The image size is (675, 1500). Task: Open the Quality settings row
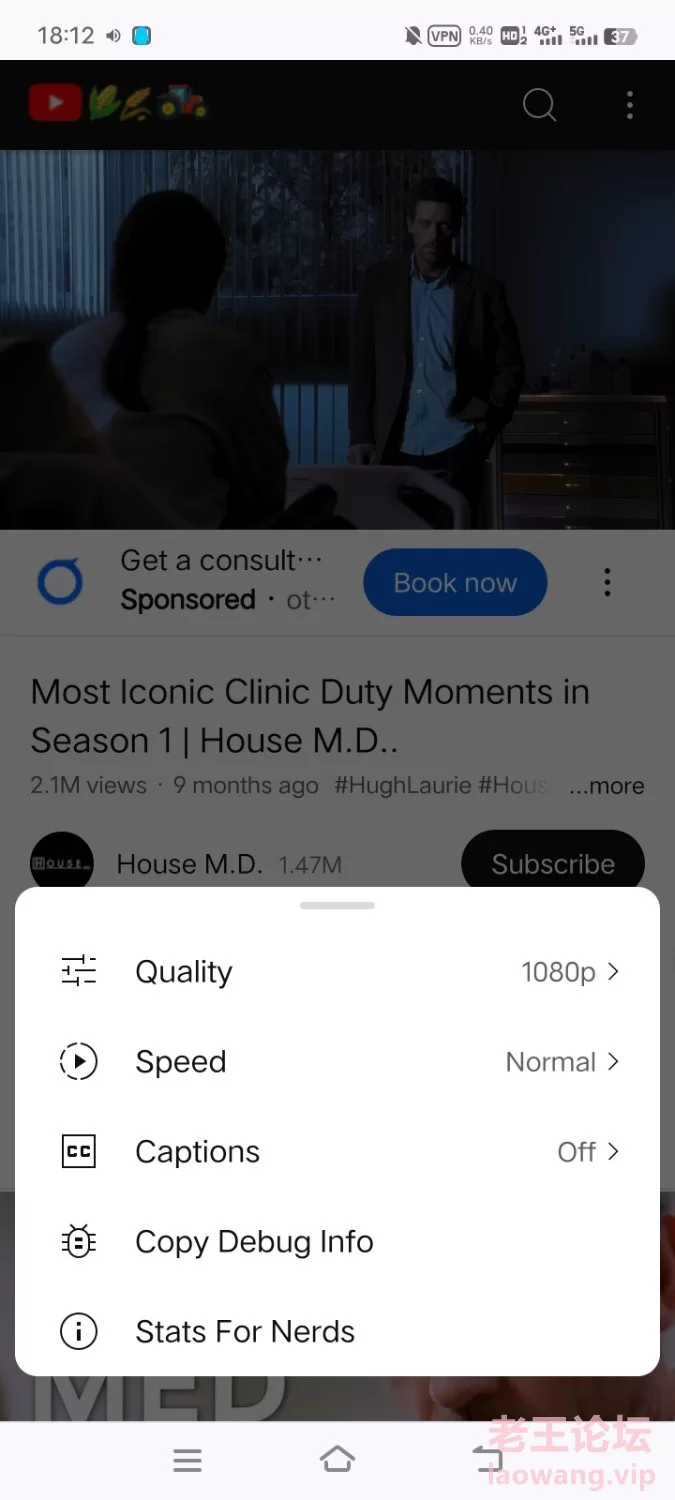[x=337, y=971]
